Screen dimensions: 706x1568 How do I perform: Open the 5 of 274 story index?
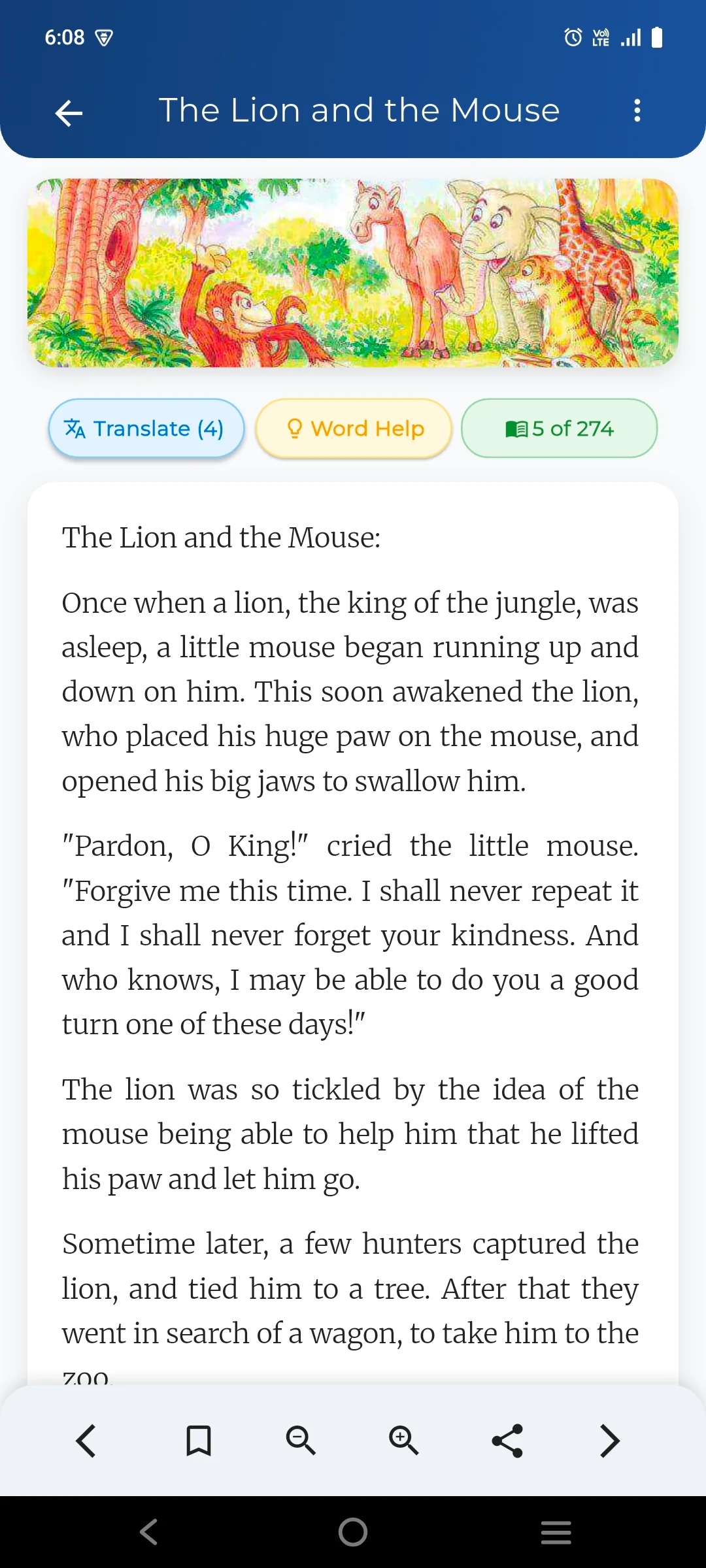[x=559, y=429]
